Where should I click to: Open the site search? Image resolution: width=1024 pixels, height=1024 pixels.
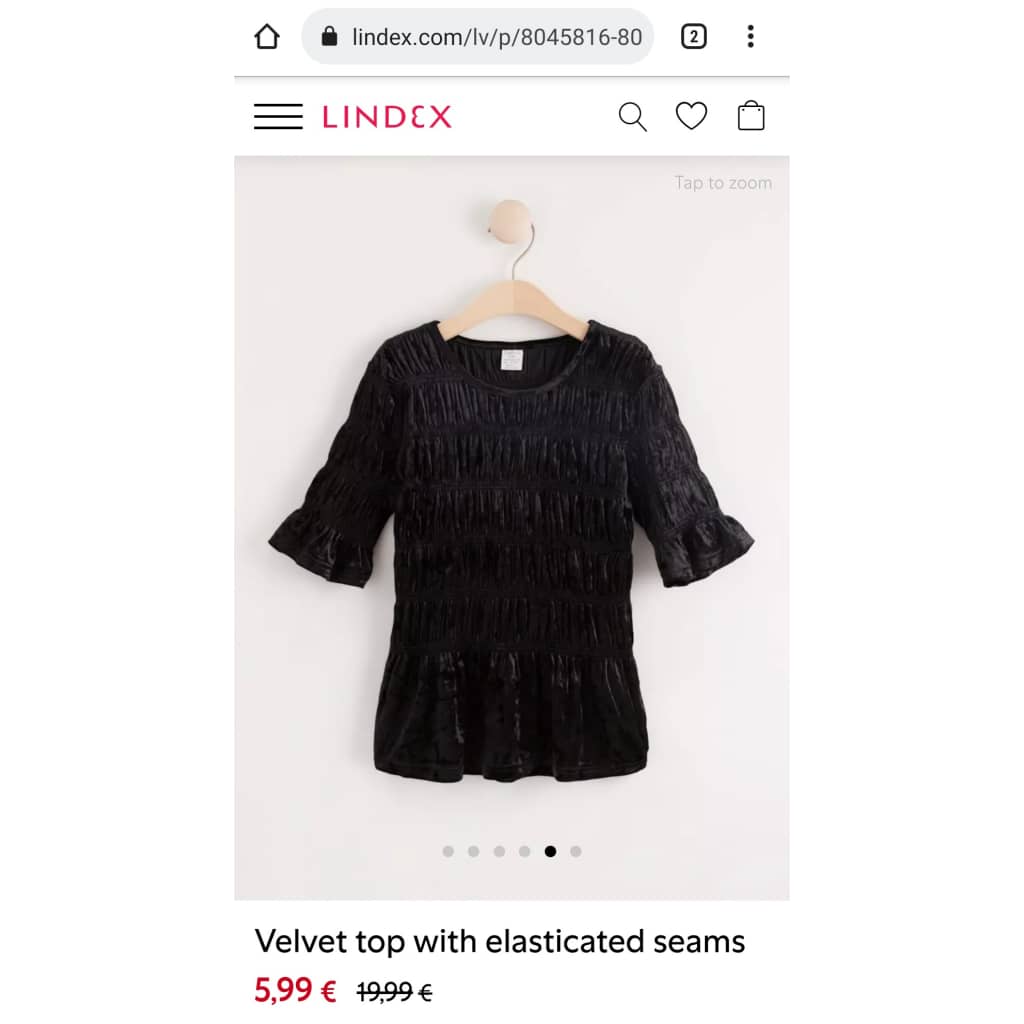632,117
